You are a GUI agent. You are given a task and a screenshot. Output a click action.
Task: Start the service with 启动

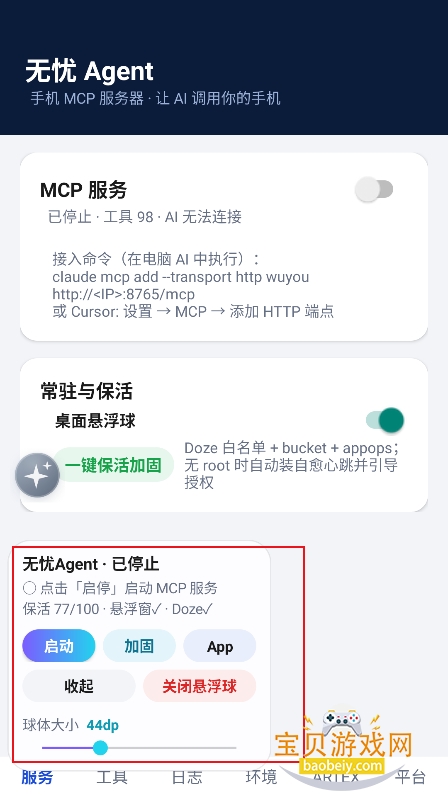coord(59,646)
